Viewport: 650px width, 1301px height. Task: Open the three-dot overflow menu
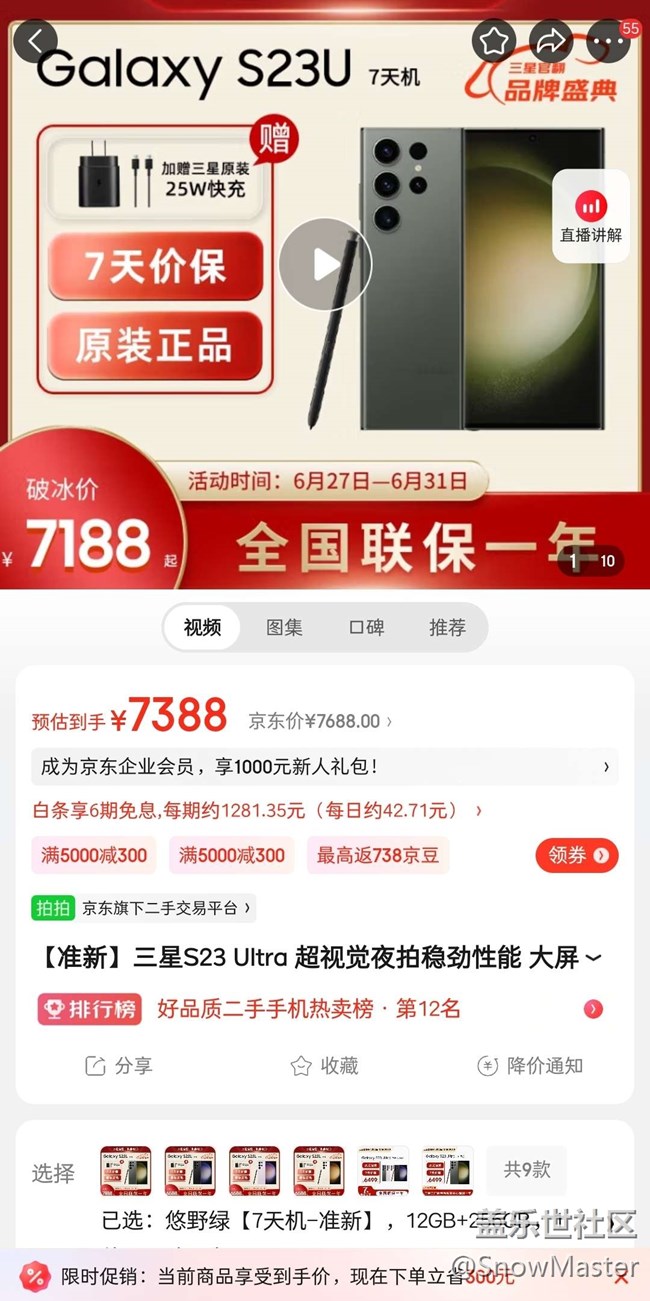[608, 42]
